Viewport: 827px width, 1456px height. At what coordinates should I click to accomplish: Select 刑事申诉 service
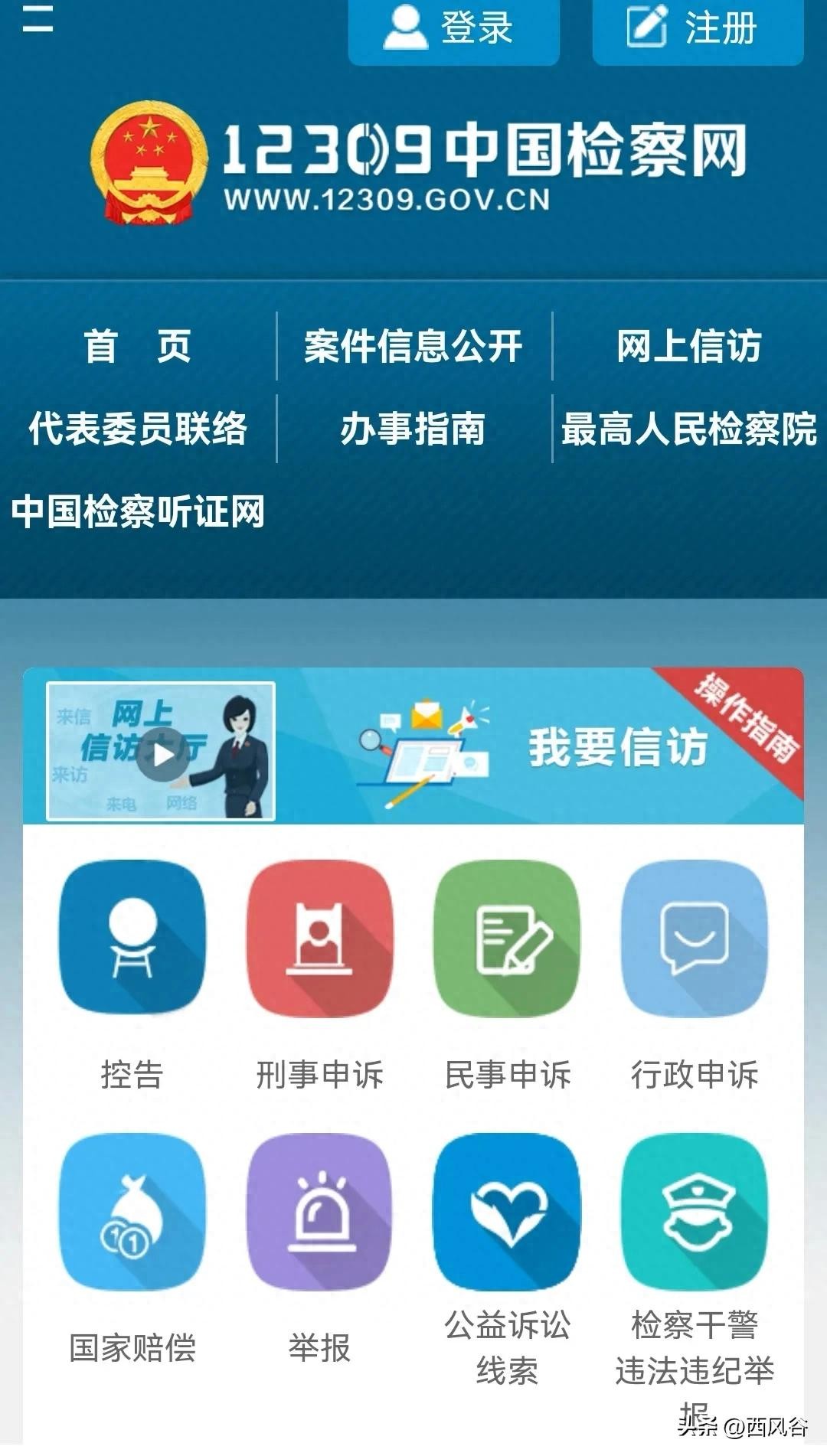[319, 938]
